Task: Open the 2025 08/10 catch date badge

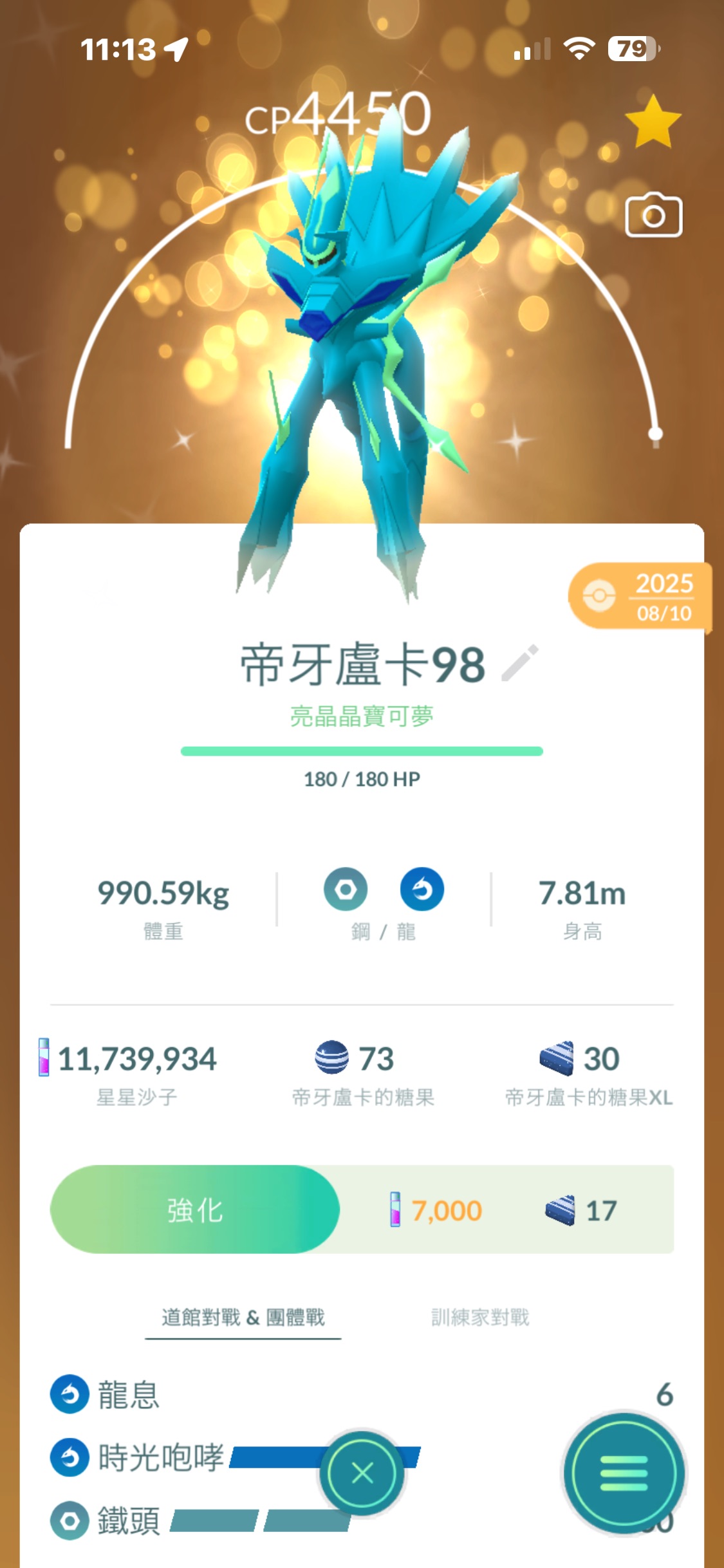Action: [639, 597]
